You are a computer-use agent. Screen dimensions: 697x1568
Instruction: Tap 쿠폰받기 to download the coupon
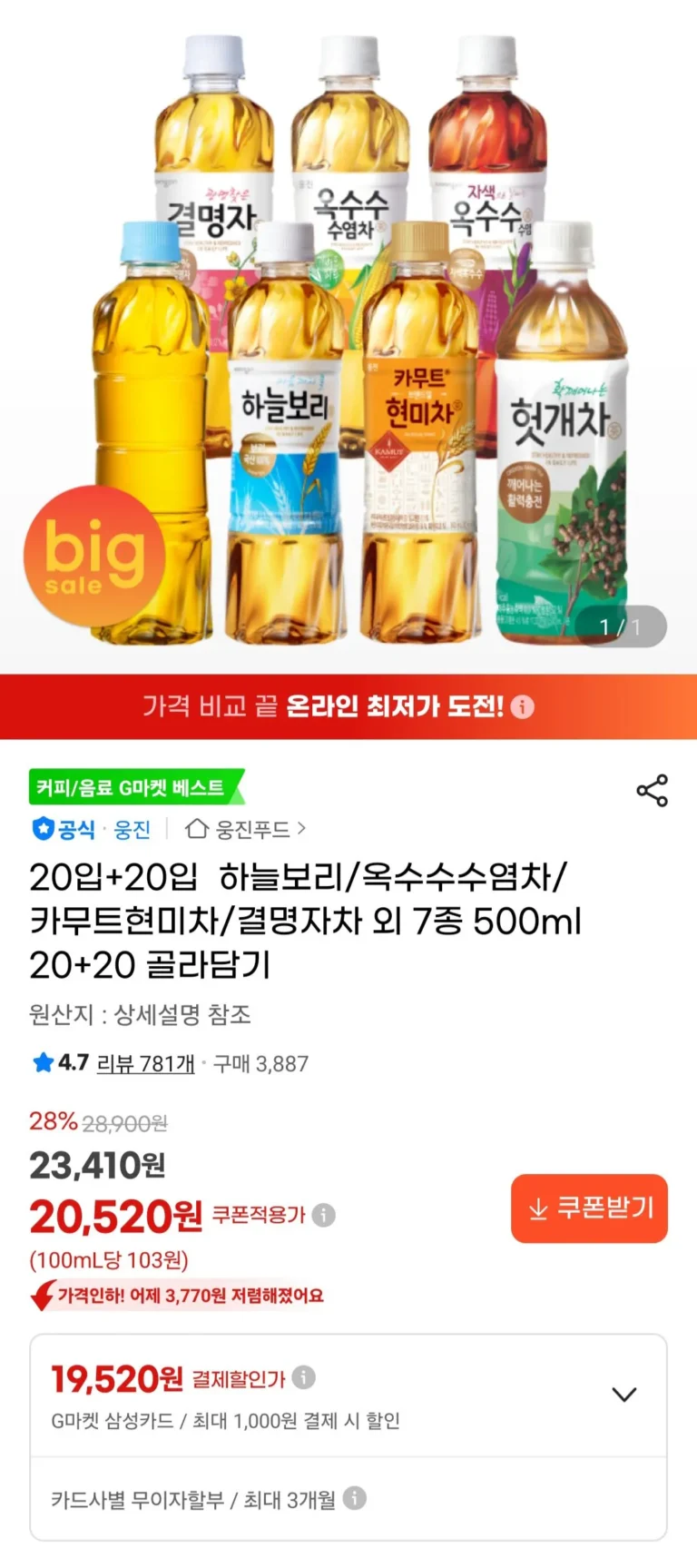point(589,1208)
